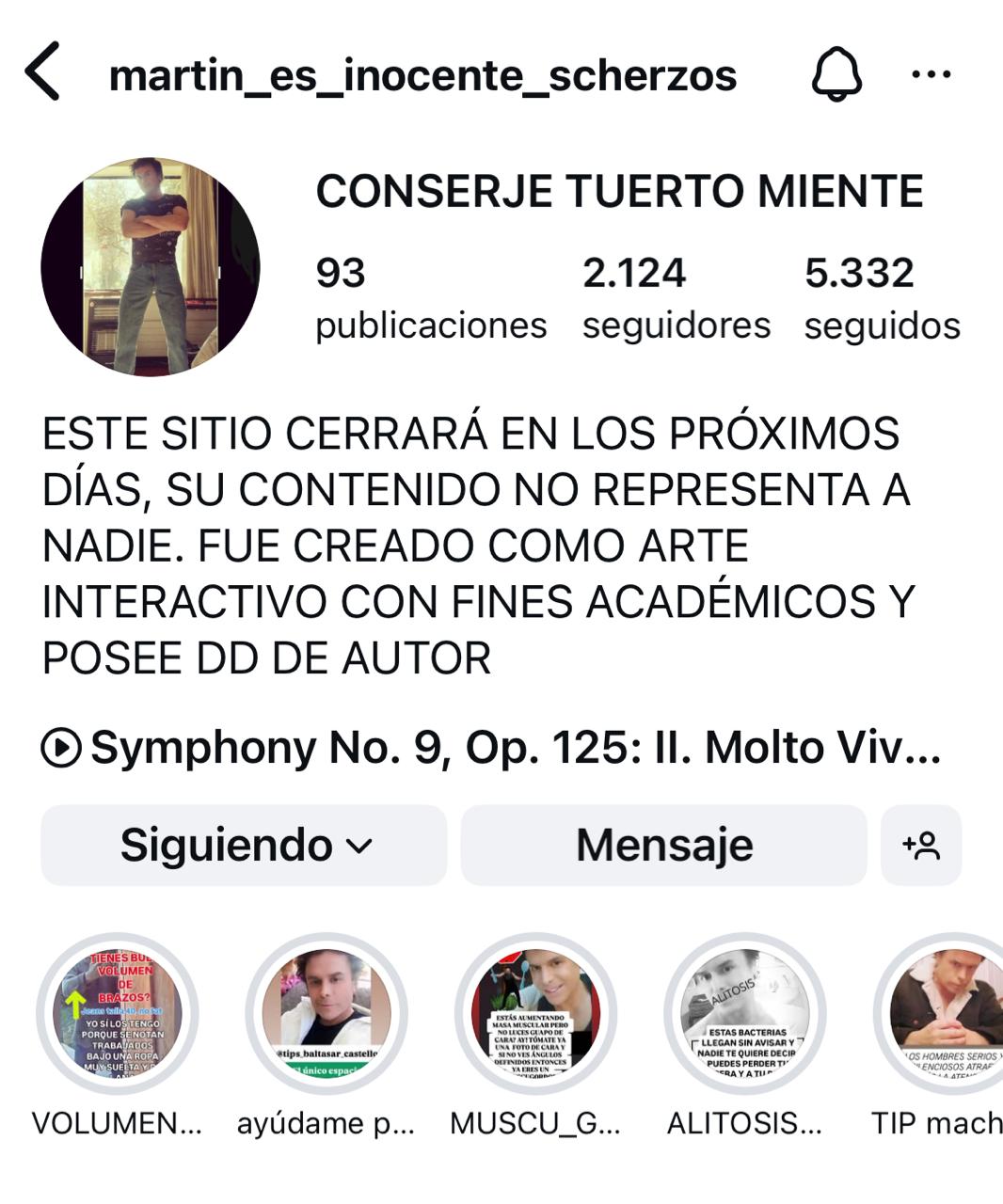View the profile picture
The image size is (1003, 1204).
151,267
